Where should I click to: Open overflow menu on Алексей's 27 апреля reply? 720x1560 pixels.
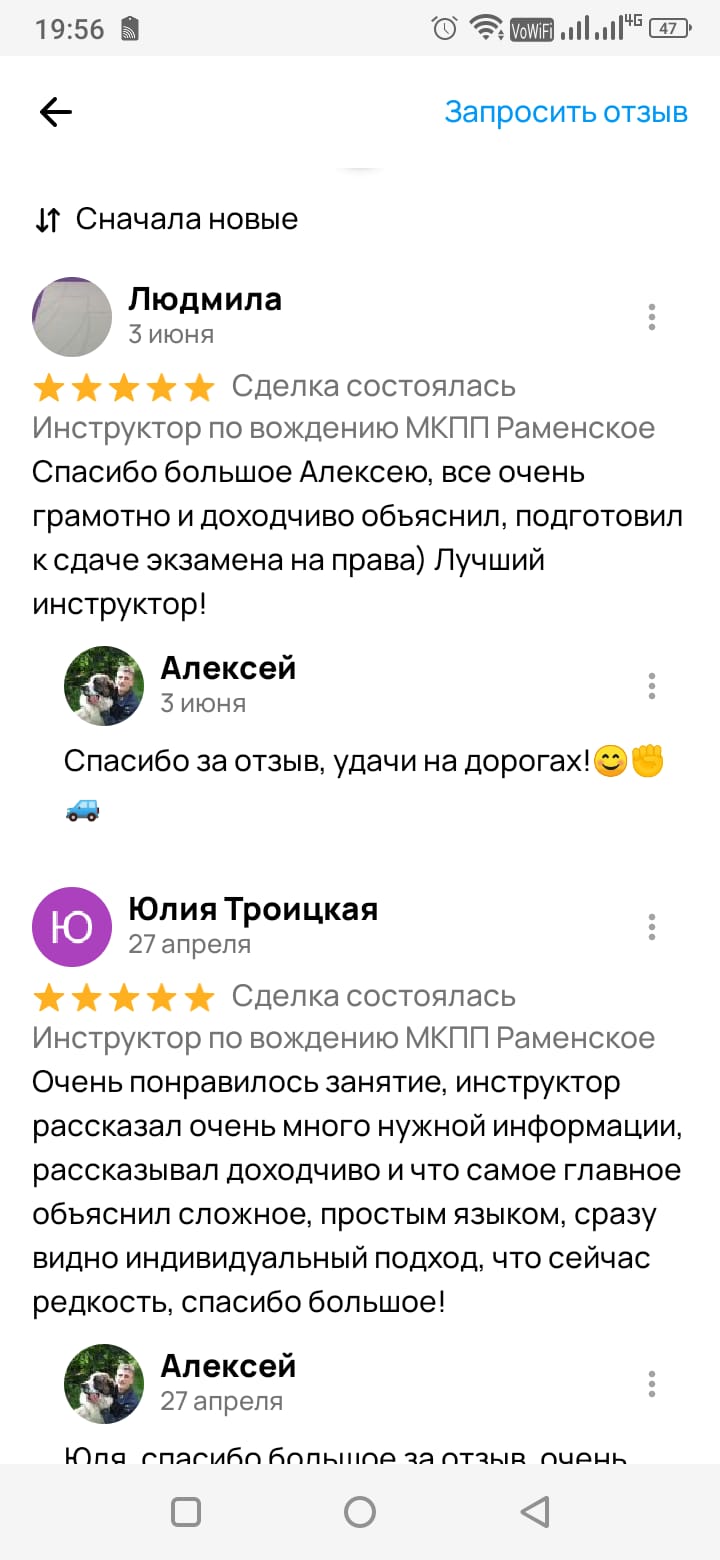coord(651,1384)
